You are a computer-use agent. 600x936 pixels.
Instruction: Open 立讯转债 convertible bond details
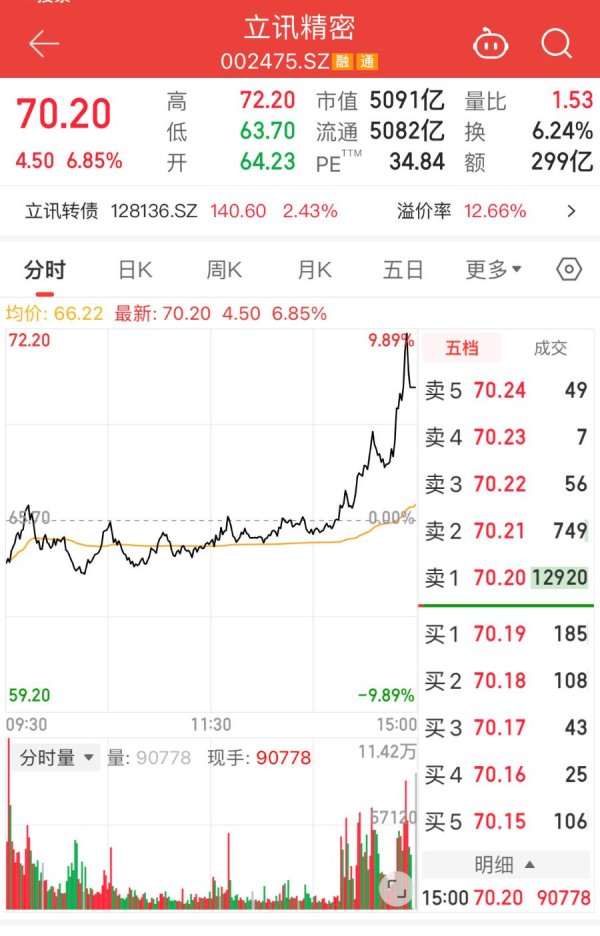pos(300,211)
